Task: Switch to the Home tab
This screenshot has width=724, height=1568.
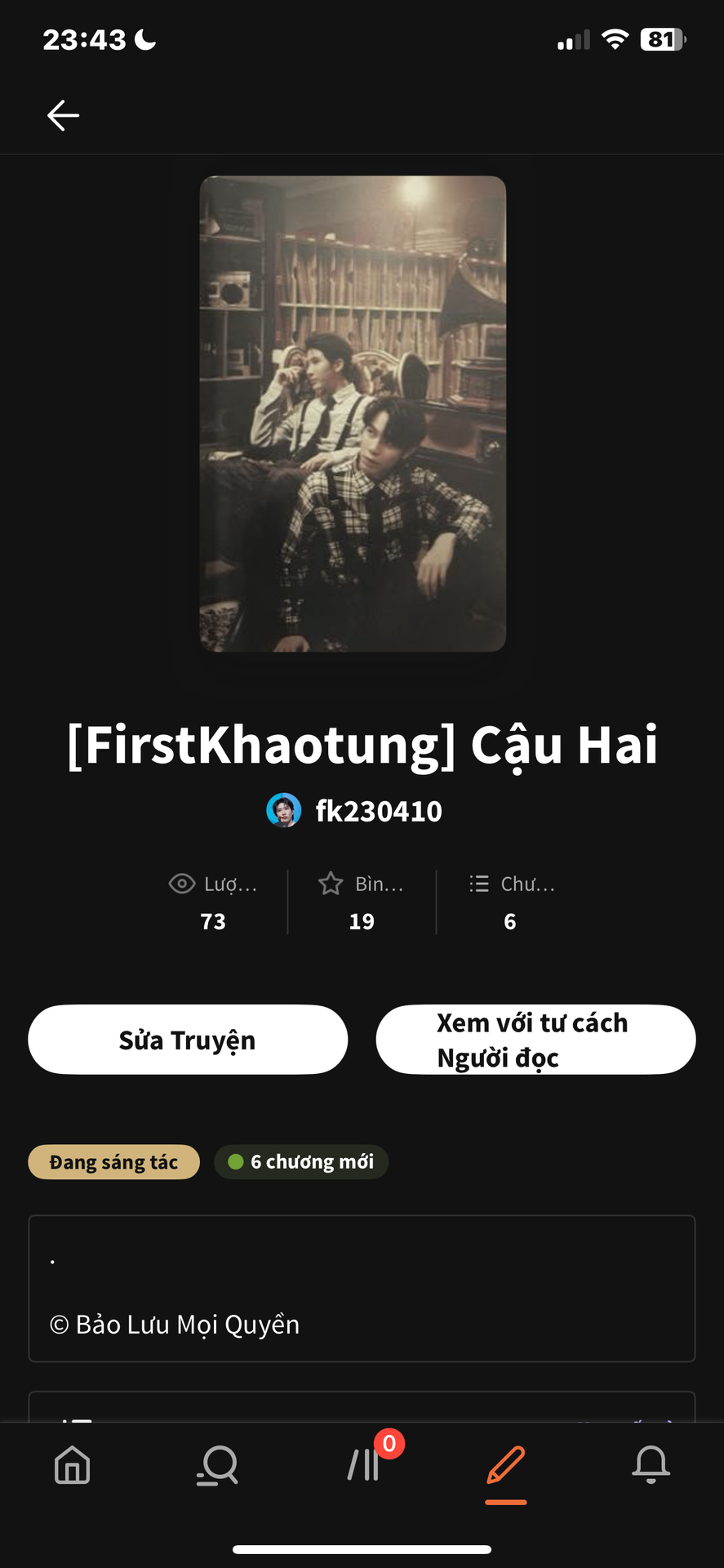Action: (x=72, y=1464)
